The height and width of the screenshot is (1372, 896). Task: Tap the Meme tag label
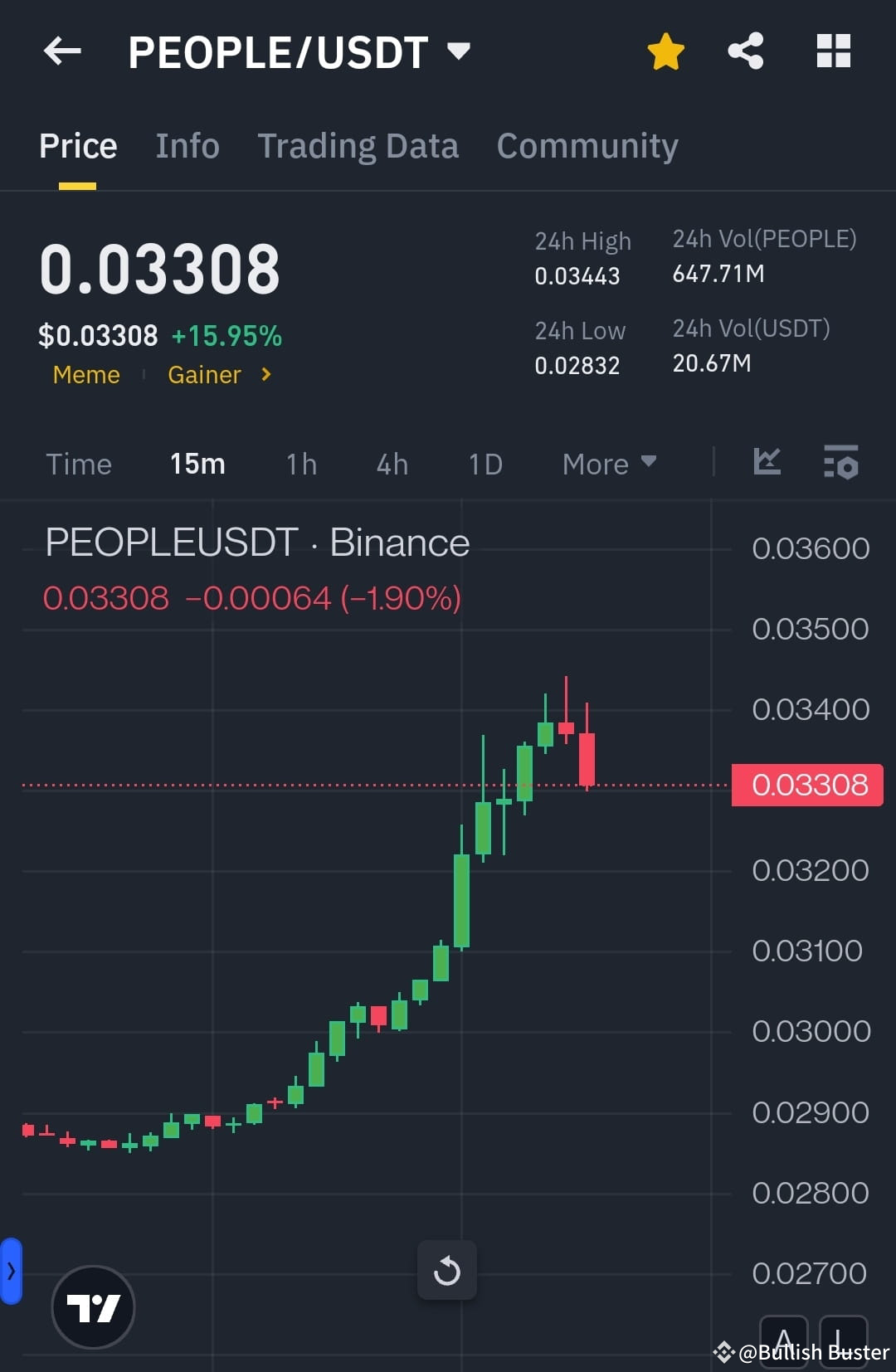(x=85, y=375)
